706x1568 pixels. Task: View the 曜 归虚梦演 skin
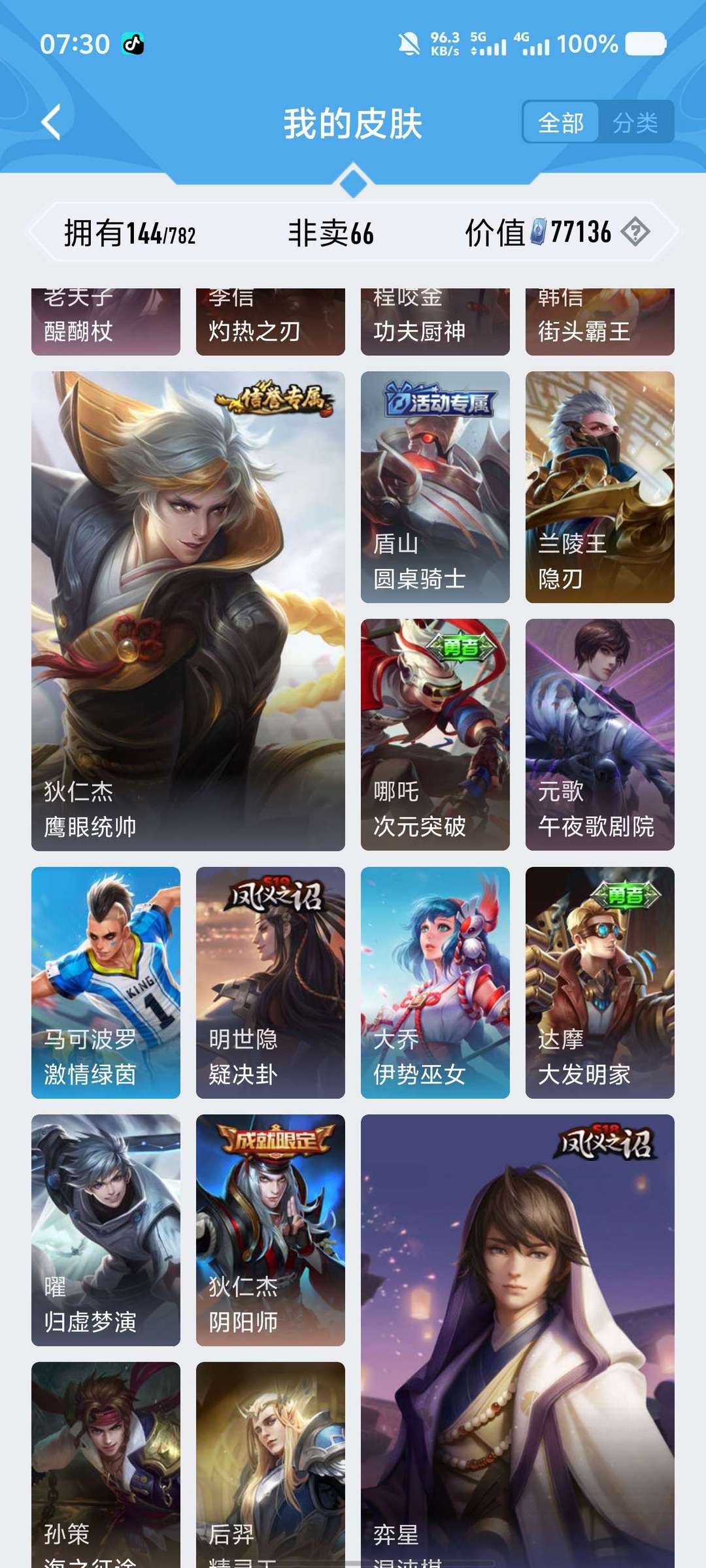point(106,1230)
